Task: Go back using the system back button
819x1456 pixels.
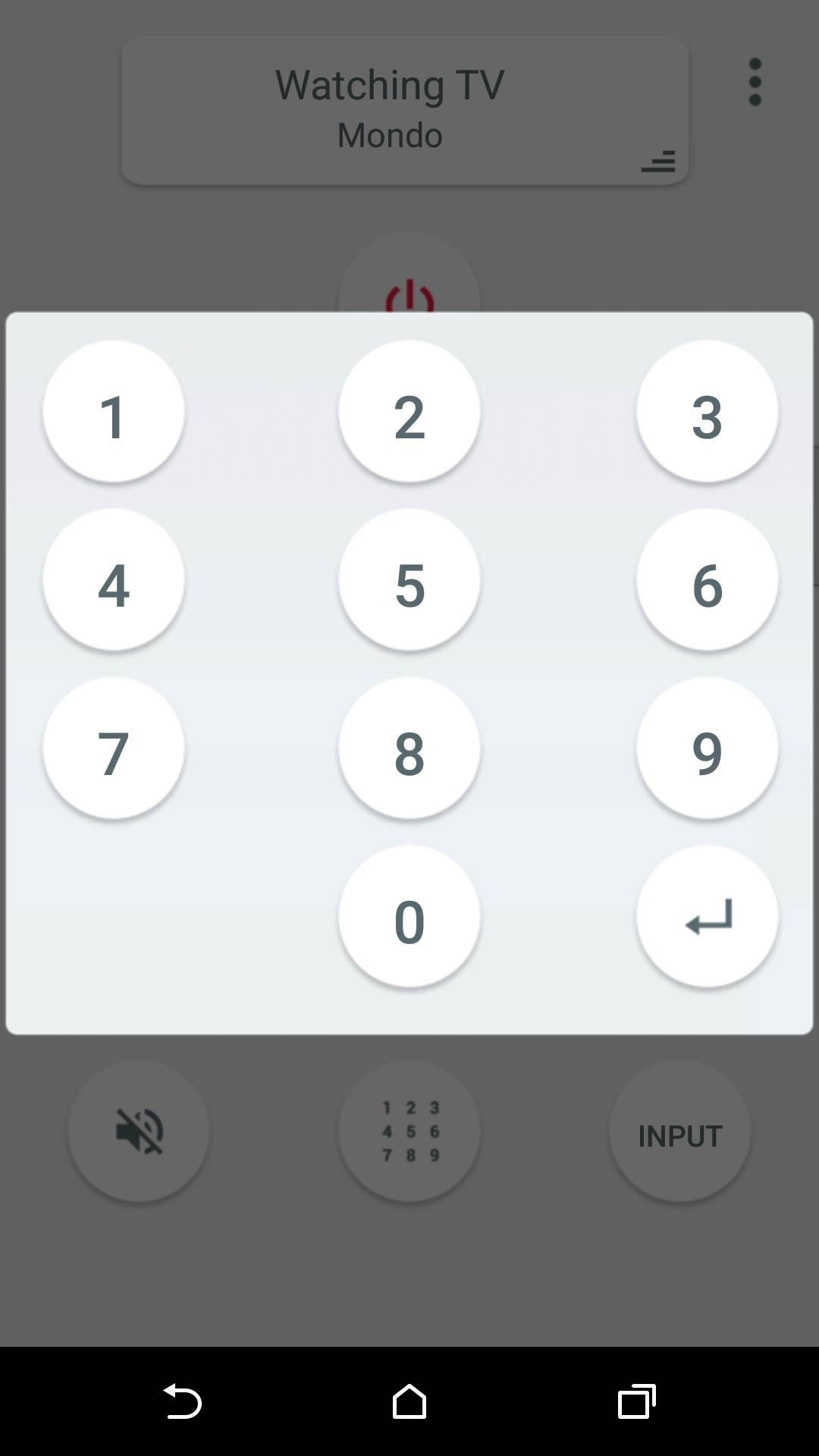Action: point(182,1401)
